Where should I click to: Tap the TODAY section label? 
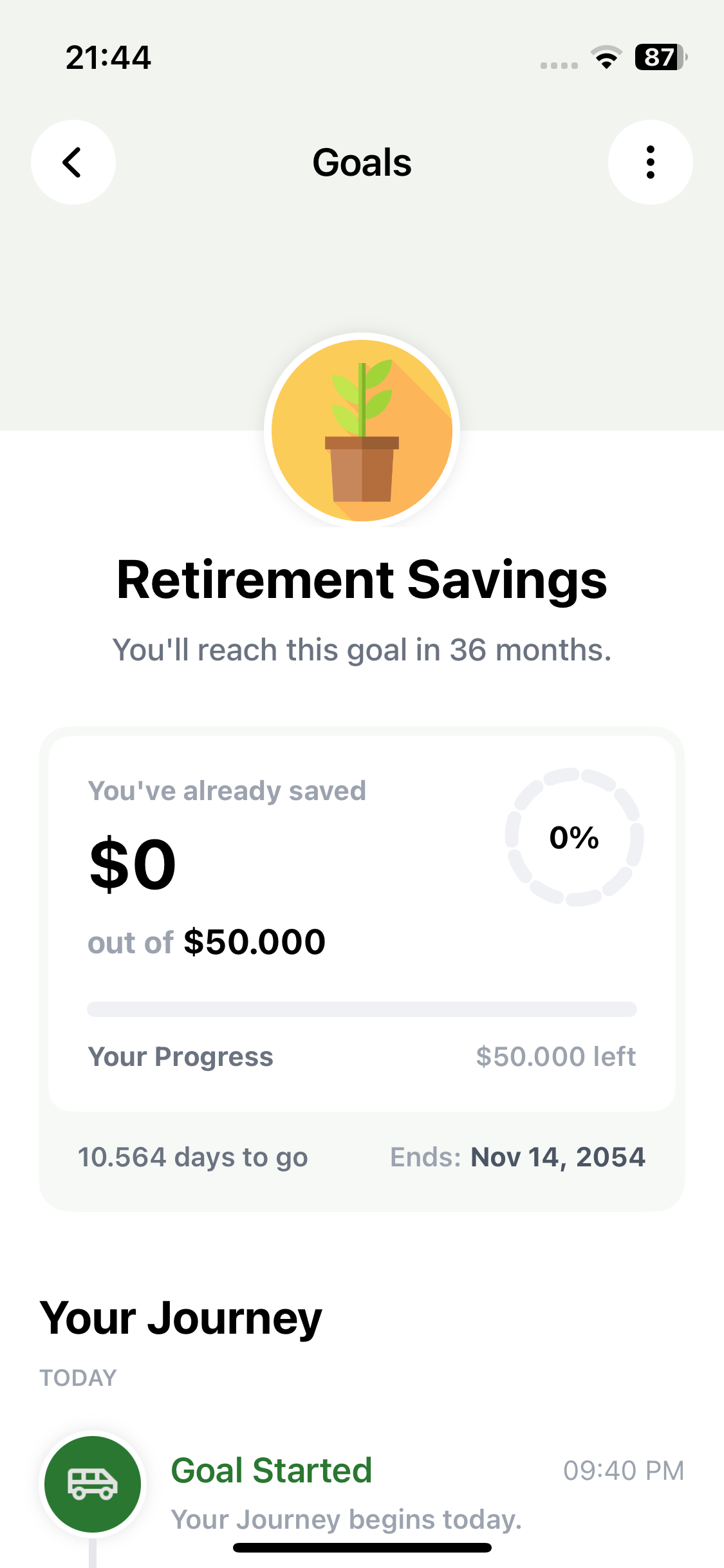(78, 1377)
